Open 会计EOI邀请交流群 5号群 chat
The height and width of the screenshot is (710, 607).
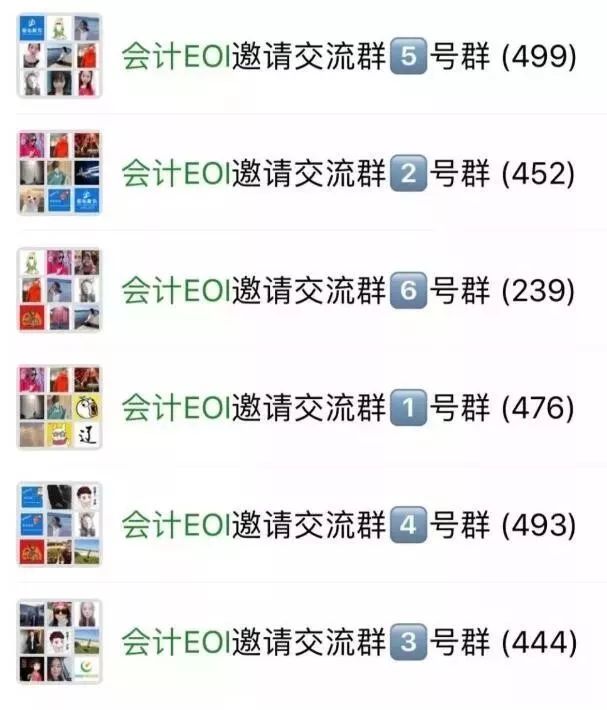(x=348, y=58)
